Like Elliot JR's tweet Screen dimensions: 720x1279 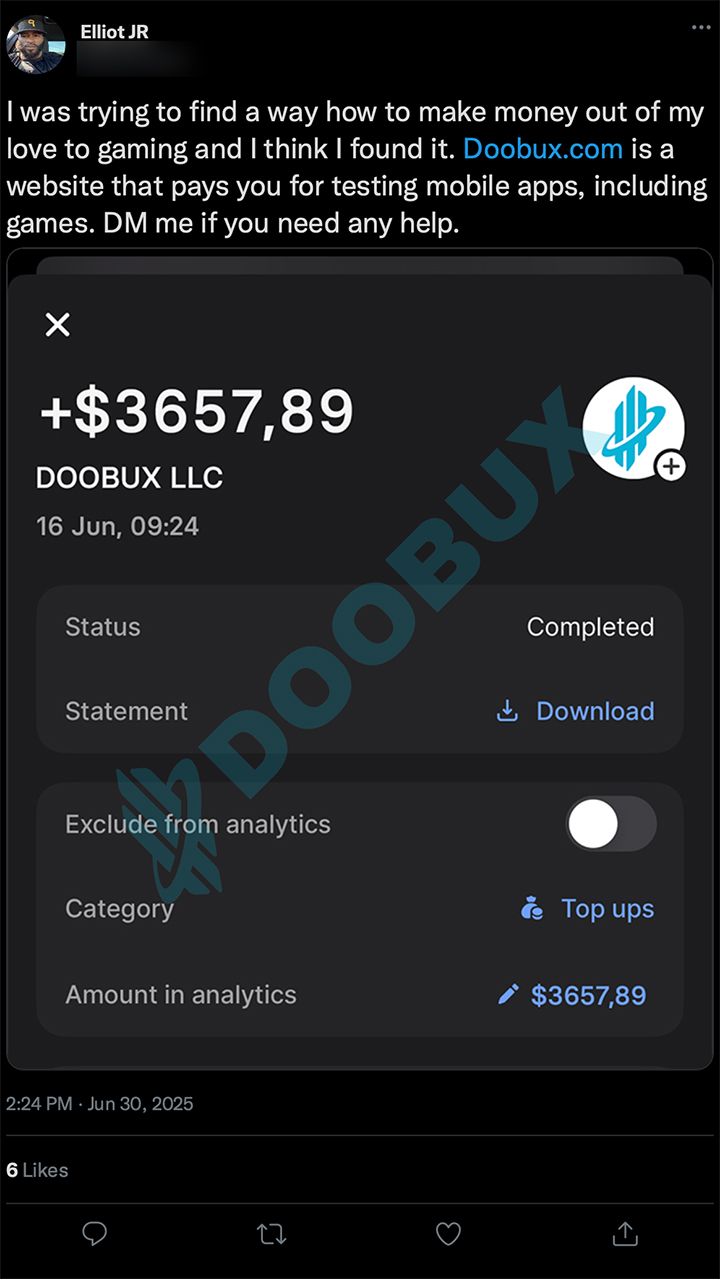(x=449, y=1233)
